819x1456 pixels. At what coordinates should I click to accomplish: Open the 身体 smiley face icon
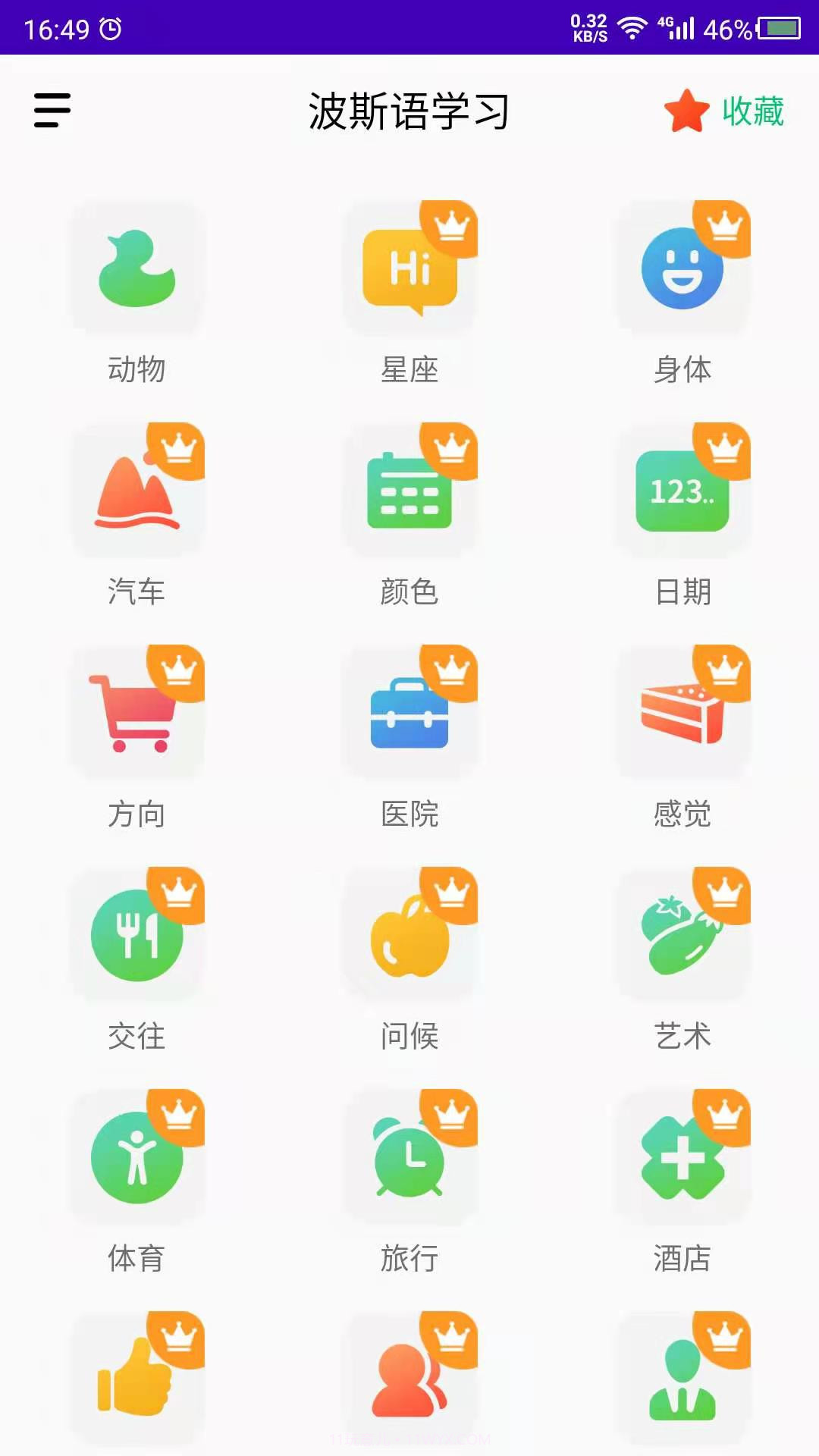[682, 273]
